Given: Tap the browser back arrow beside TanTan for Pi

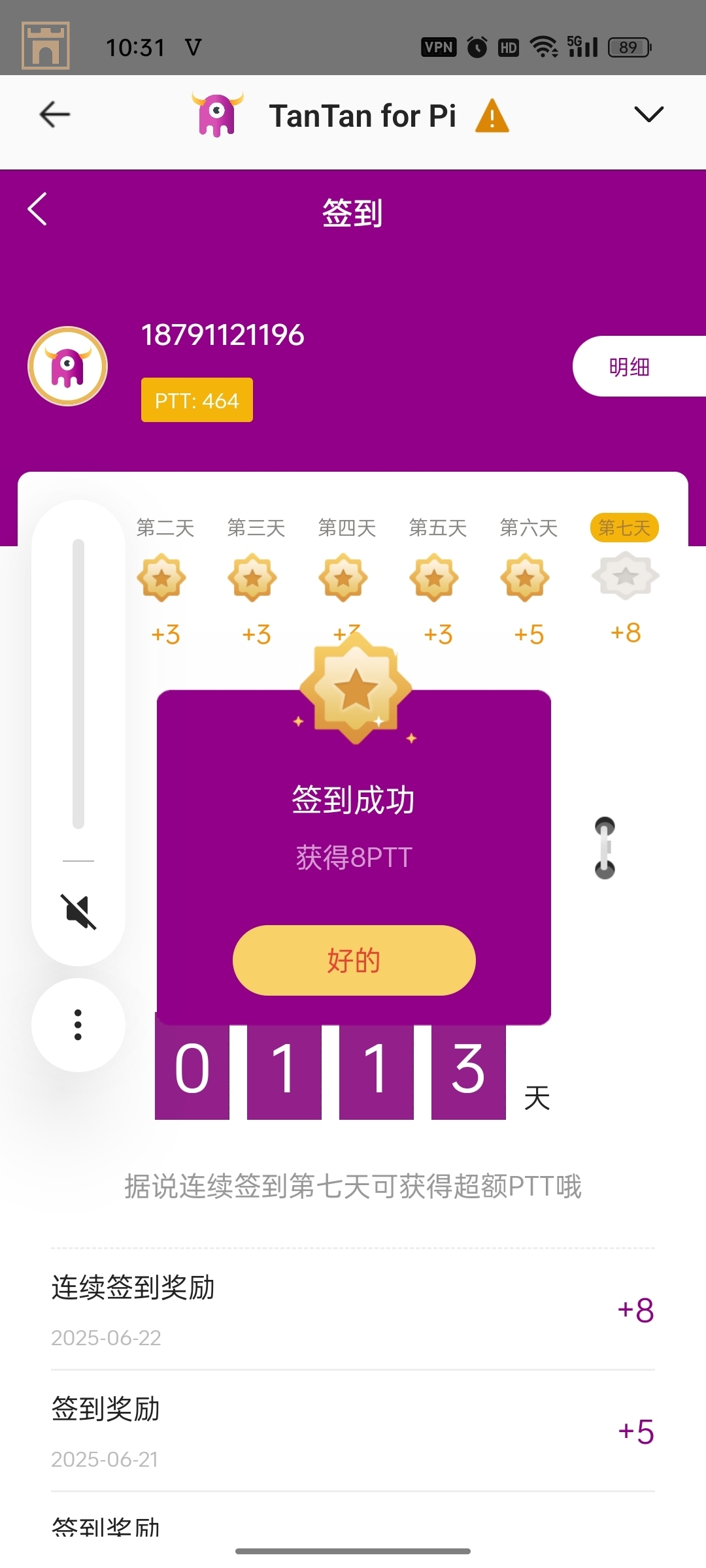Looking at the screenshot, I should click(x=55, y=115).
